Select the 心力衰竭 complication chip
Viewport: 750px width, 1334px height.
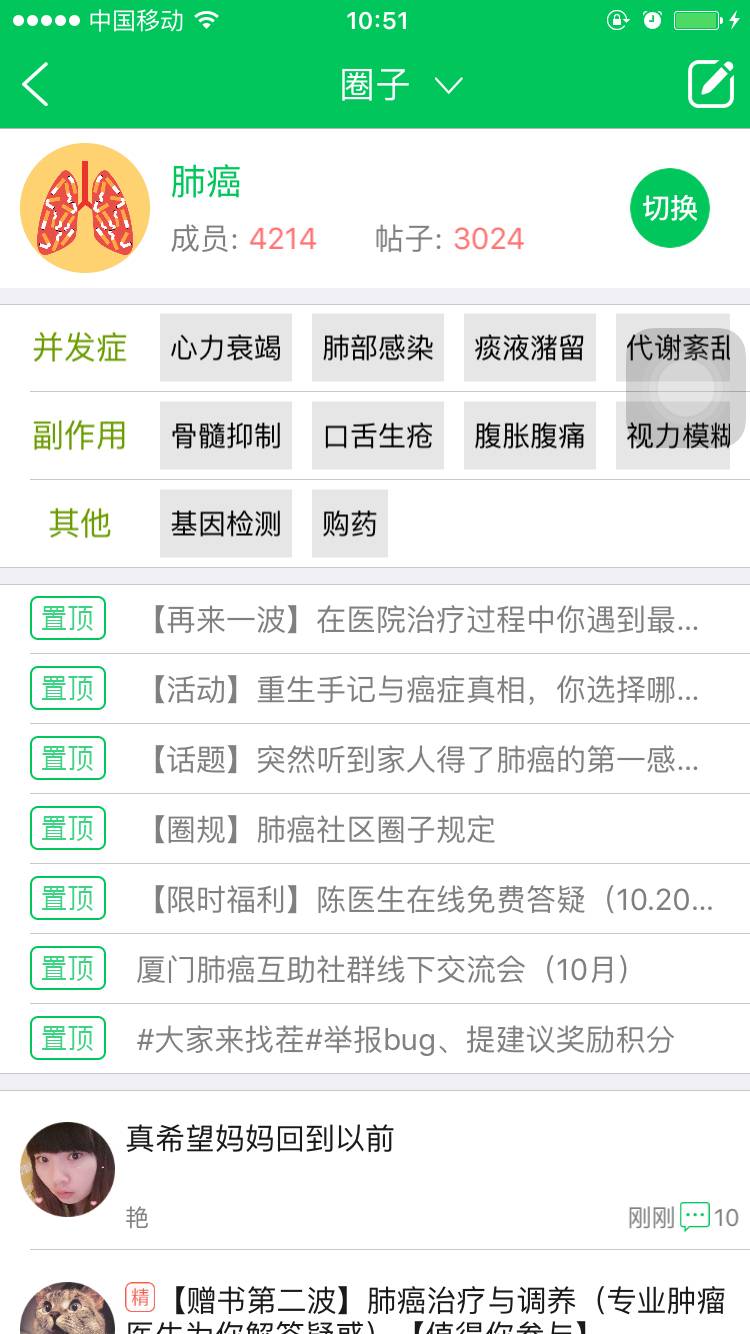pyautogui.click(x=226, y=348)
